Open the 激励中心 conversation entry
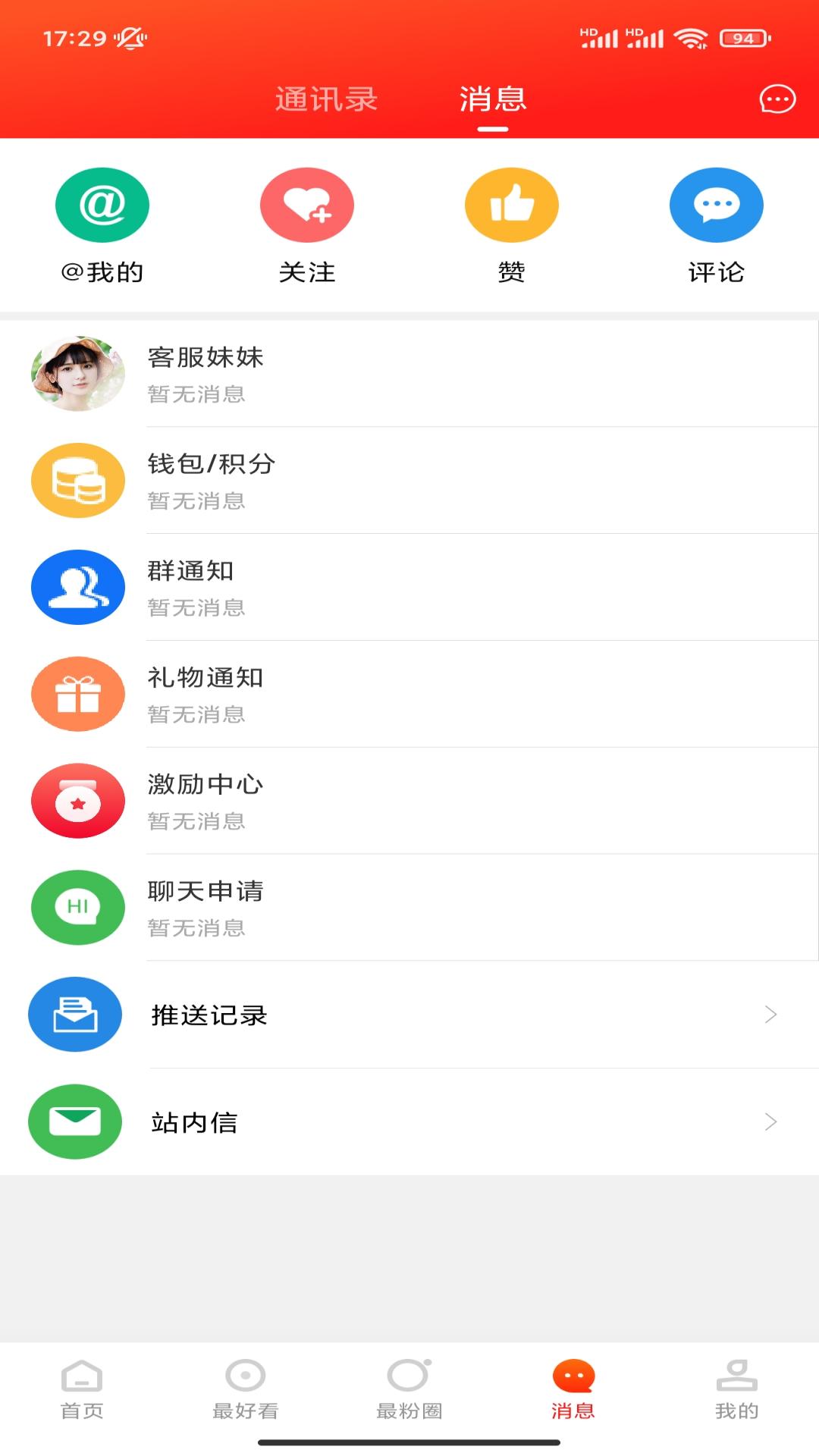 (409, 801)
